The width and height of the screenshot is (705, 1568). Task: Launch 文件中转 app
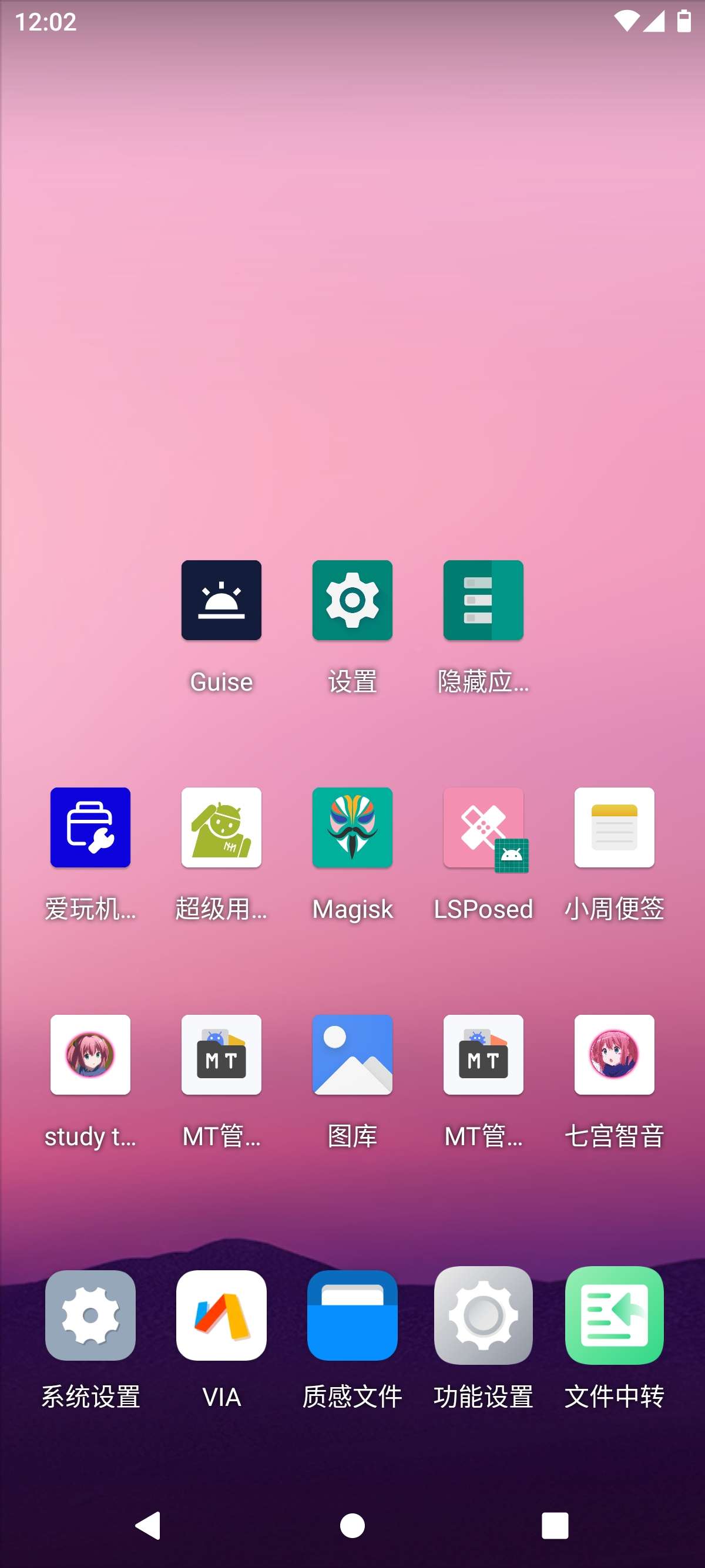click(614, 1315)
